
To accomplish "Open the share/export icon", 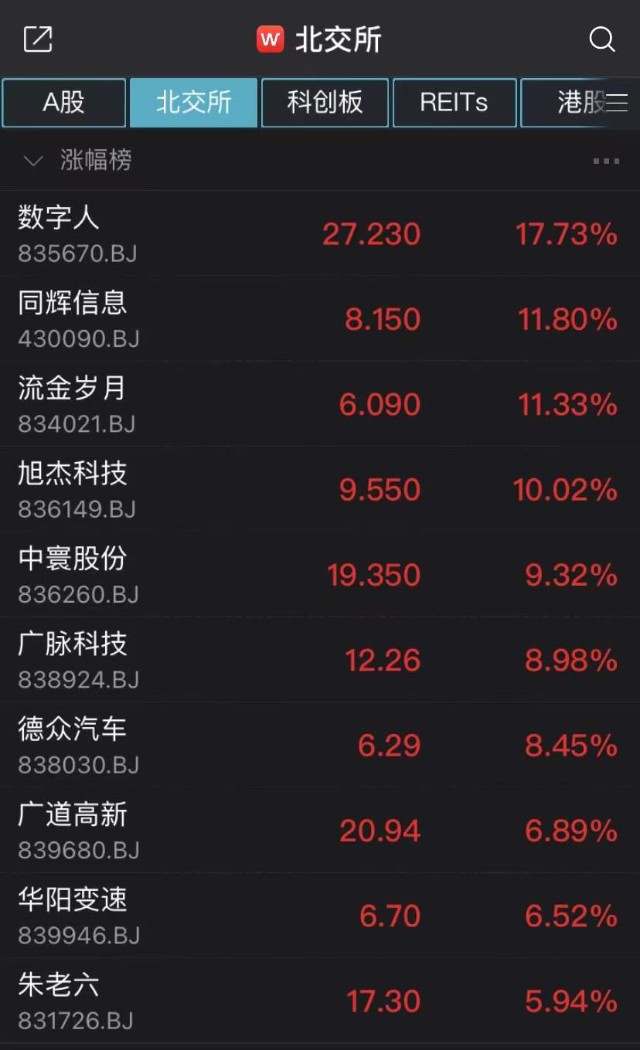I will (38, 39).
